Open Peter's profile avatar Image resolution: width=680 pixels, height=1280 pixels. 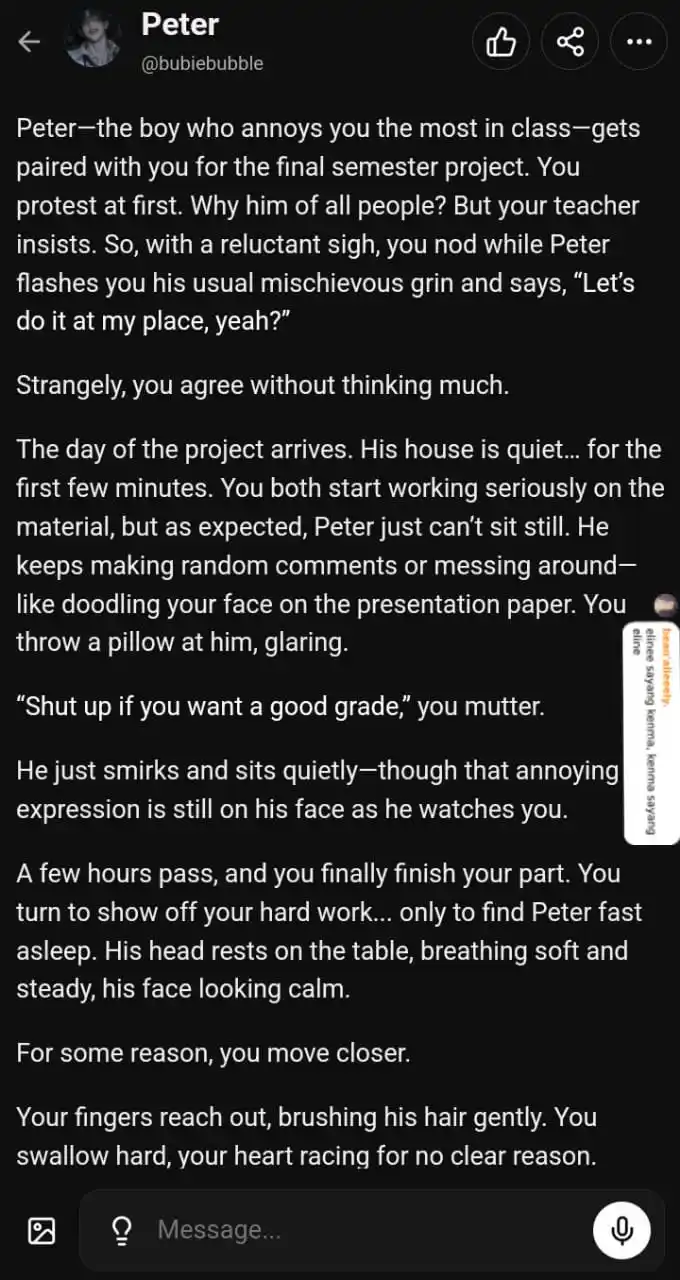[93, 42]
